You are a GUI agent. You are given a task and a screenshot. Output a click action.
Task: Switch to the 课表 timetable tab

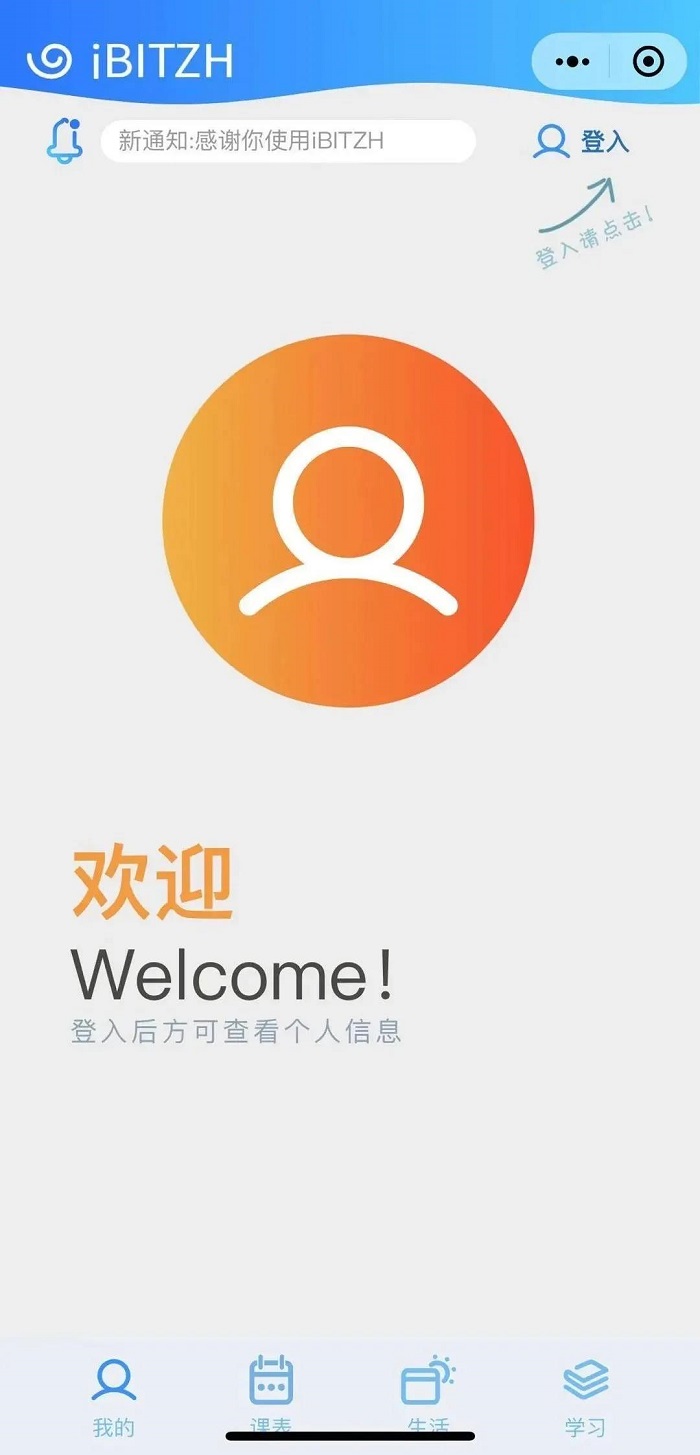[x=270, y=1393]
